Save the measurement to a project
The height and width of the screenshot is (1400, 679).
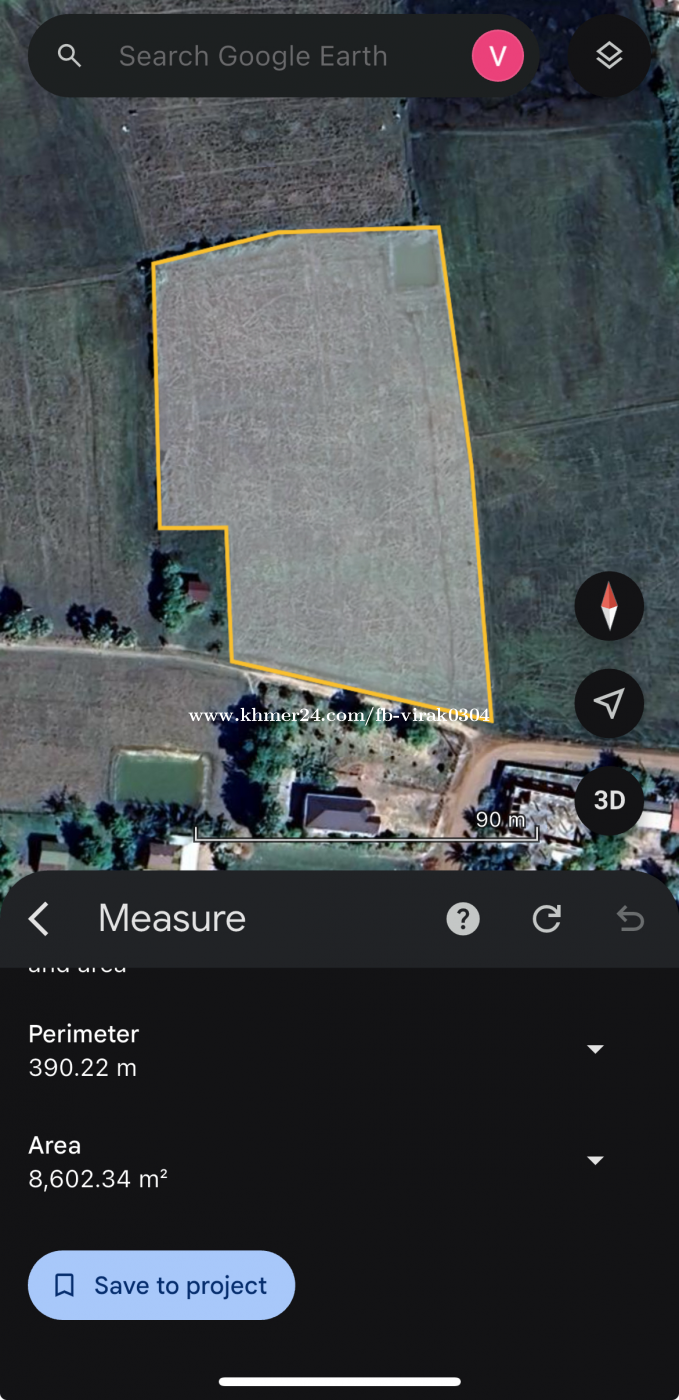[x=161, y=1285]
